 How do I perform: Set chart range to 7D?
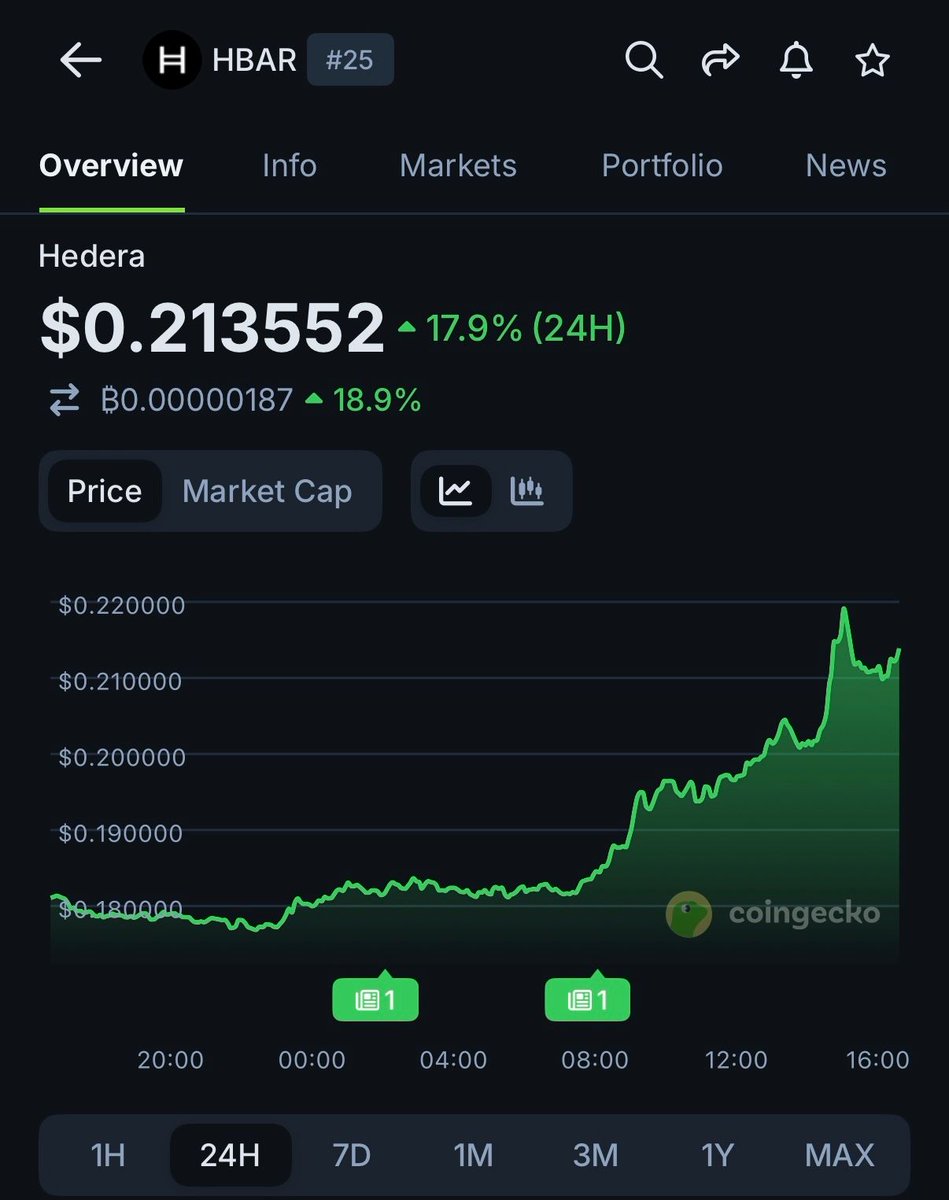point(351,1155)
